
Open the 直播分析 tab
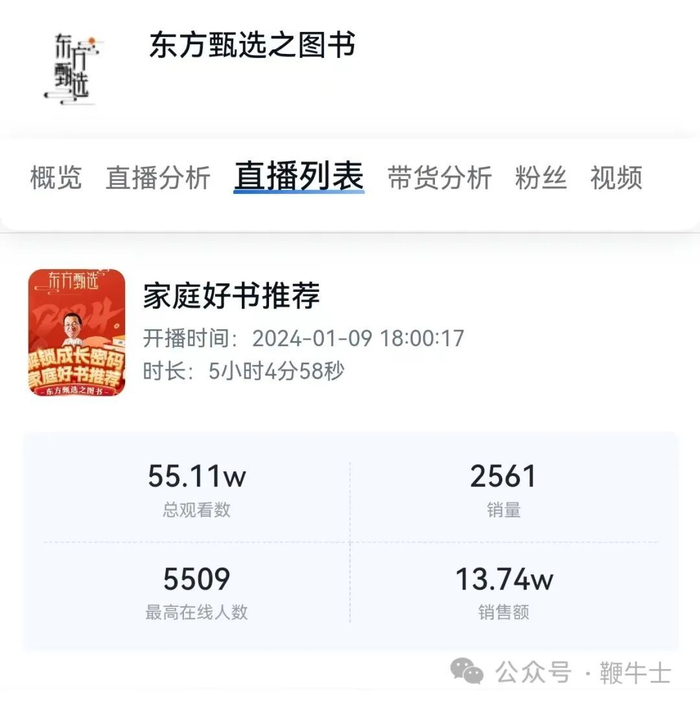click(x=158, y=178)
